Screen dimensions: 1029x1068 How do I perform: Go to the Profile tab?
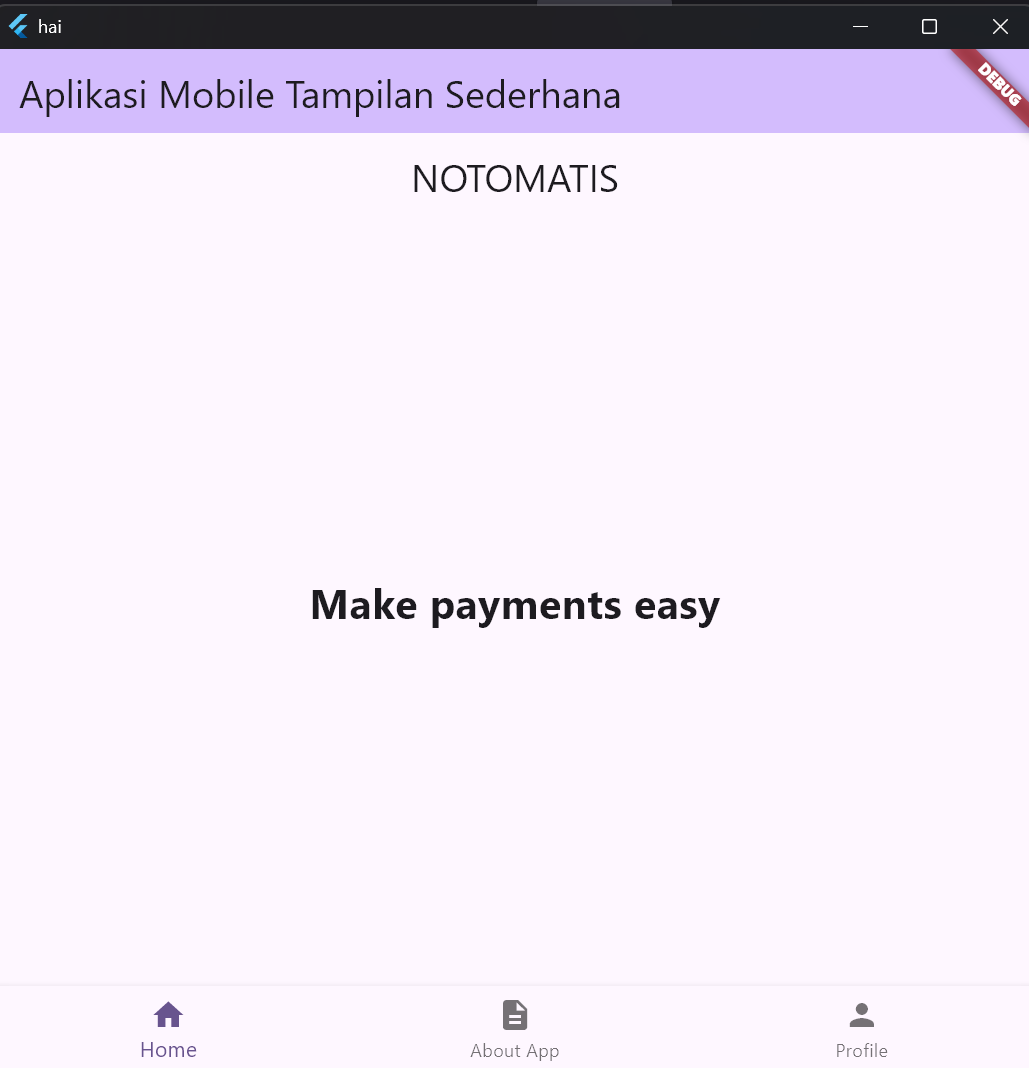pos(861,1029)
